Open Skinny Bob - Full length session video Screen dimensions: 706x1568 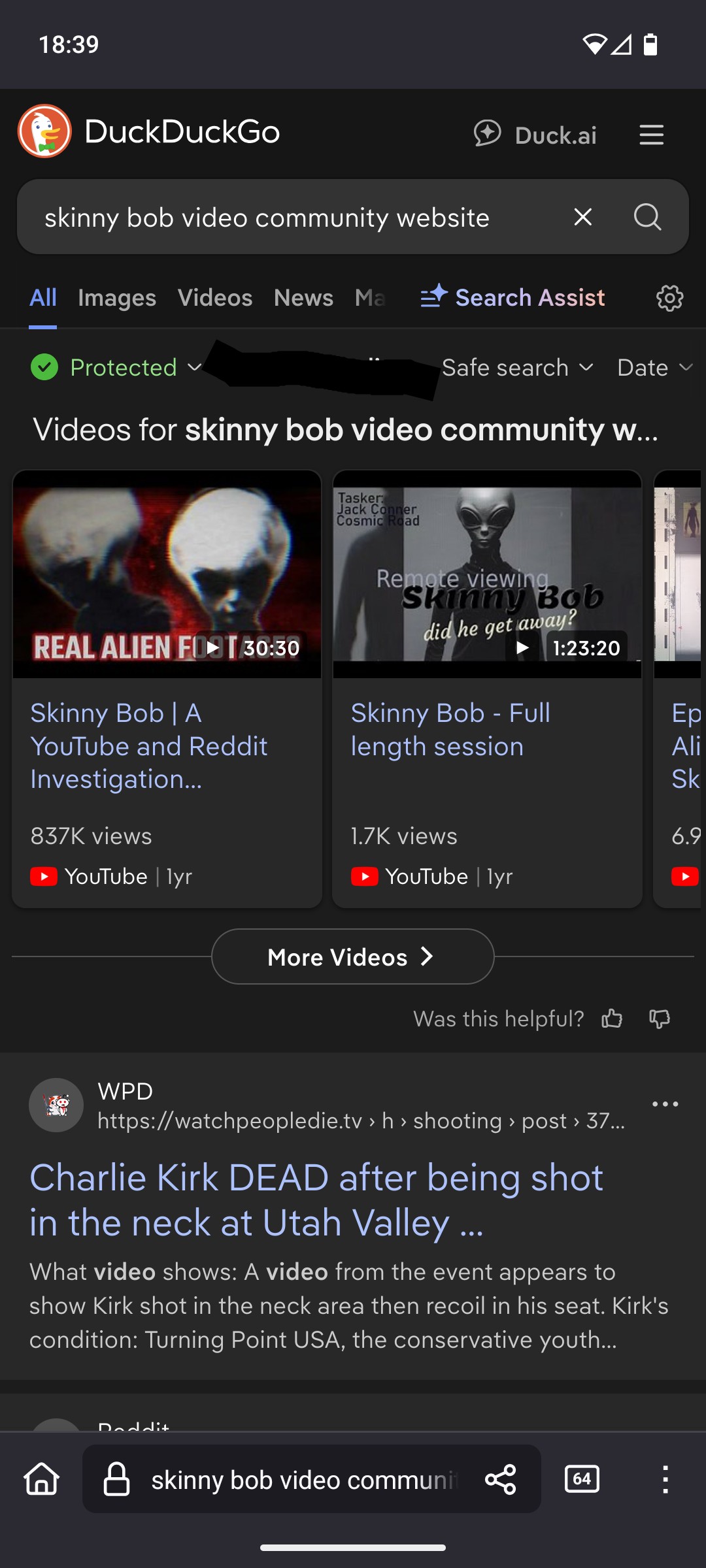[x=487, y=689]
